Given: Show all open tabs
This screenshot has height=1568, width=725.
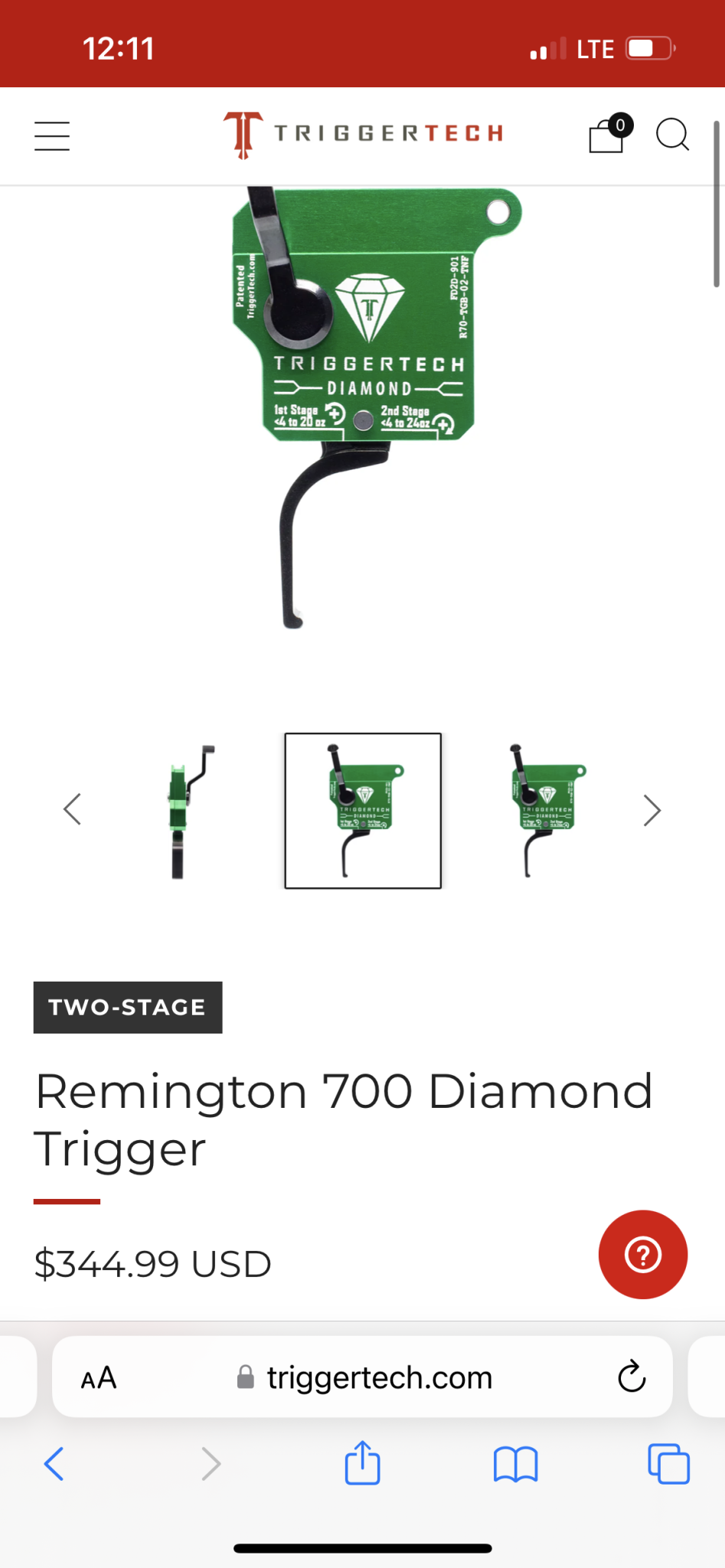Looking at the screenshot, I should [668, 1464].
